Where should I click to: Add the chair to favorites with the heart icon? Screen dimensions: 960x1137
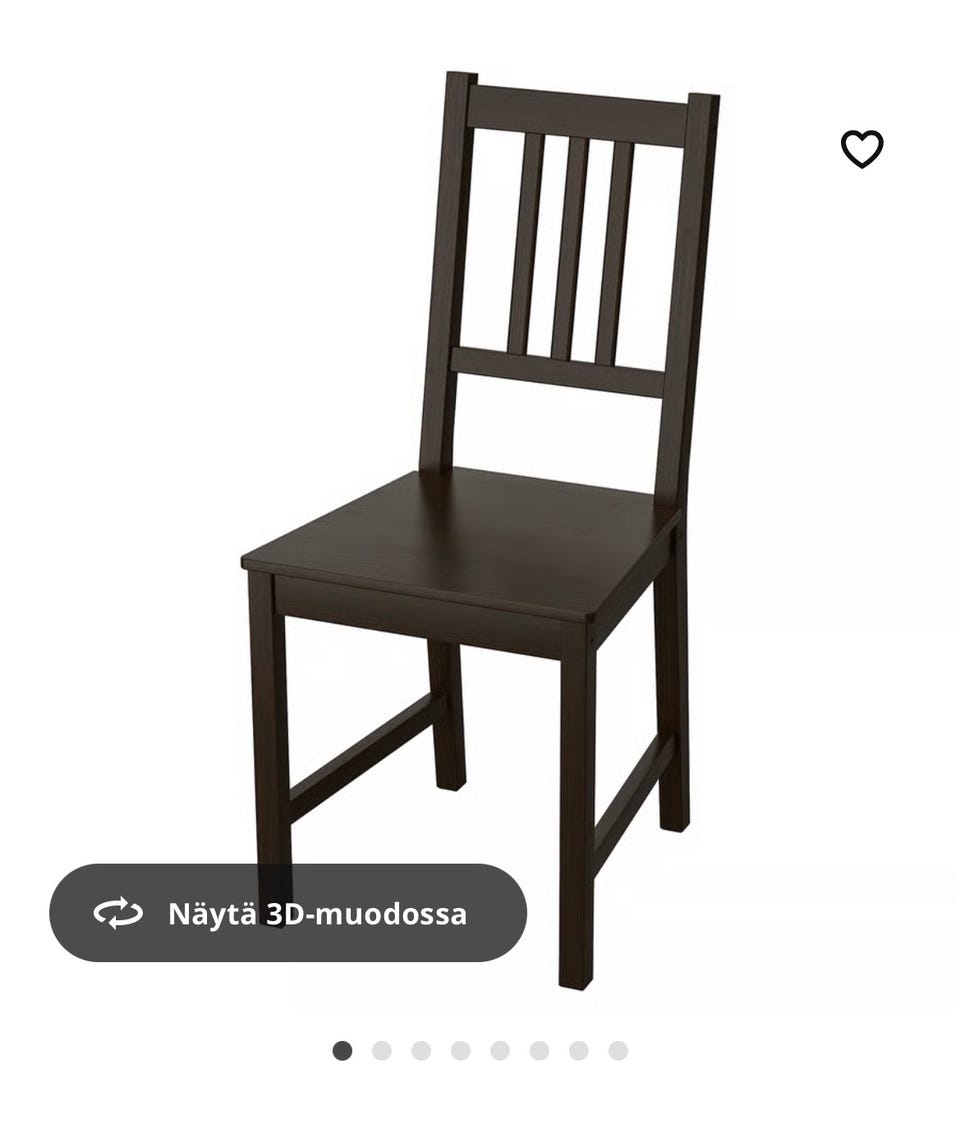pyautogui.click(x=861, y=150)
